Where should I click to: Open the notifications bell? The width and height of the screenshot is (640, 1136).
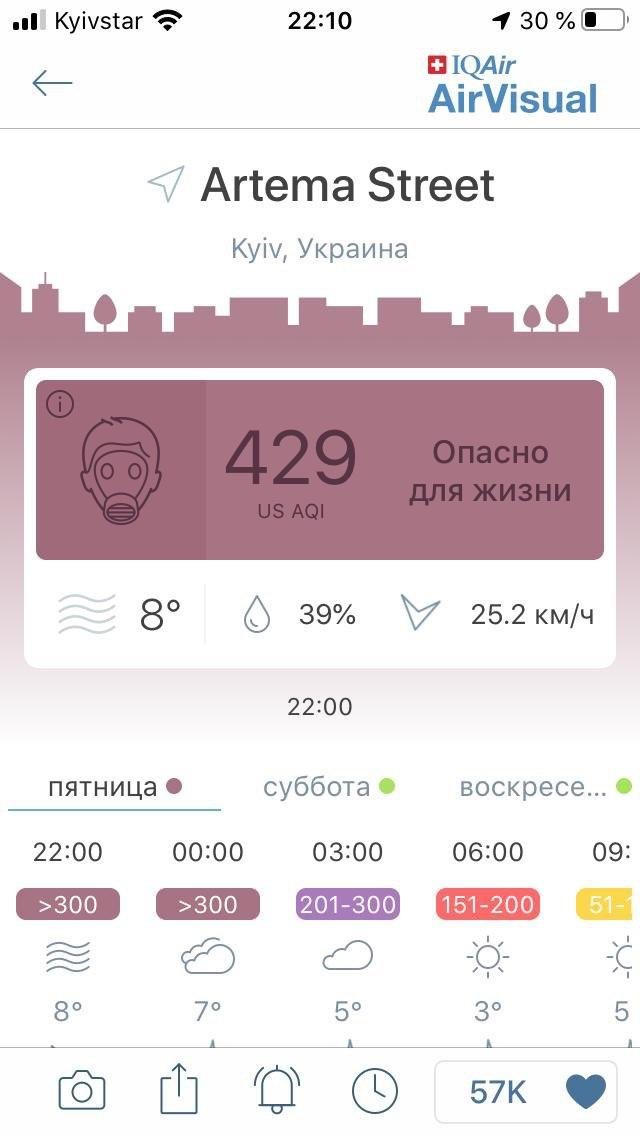click(x=277, y=1091)
